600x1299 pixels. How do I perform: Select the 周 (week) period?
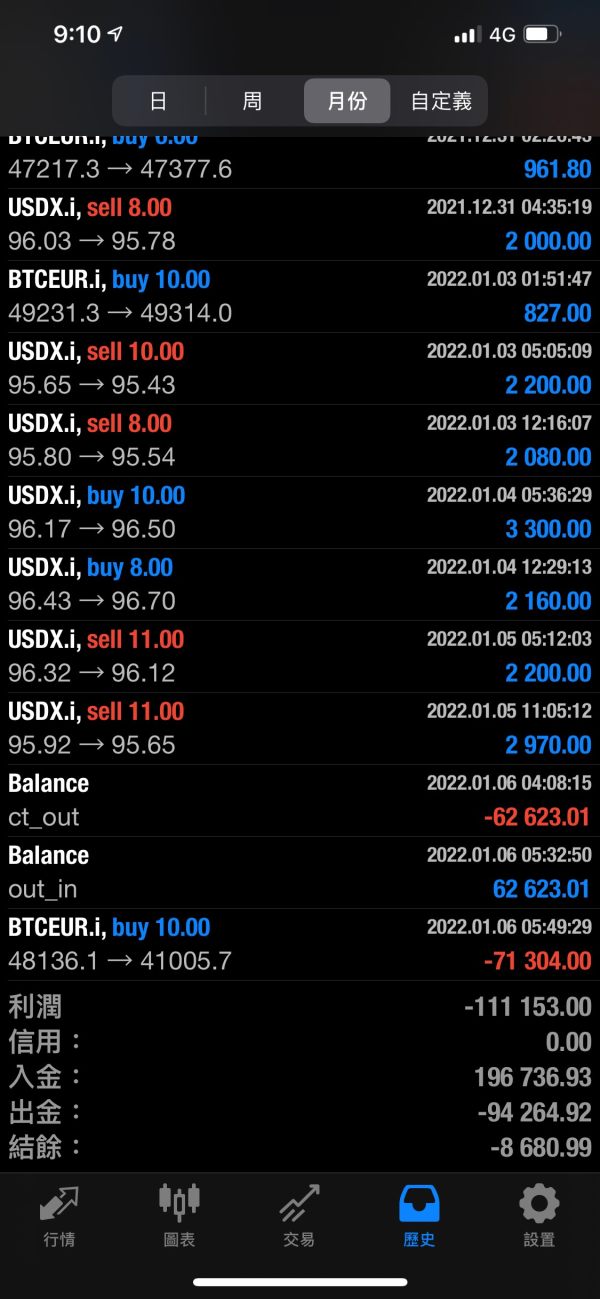coord(252,101)
